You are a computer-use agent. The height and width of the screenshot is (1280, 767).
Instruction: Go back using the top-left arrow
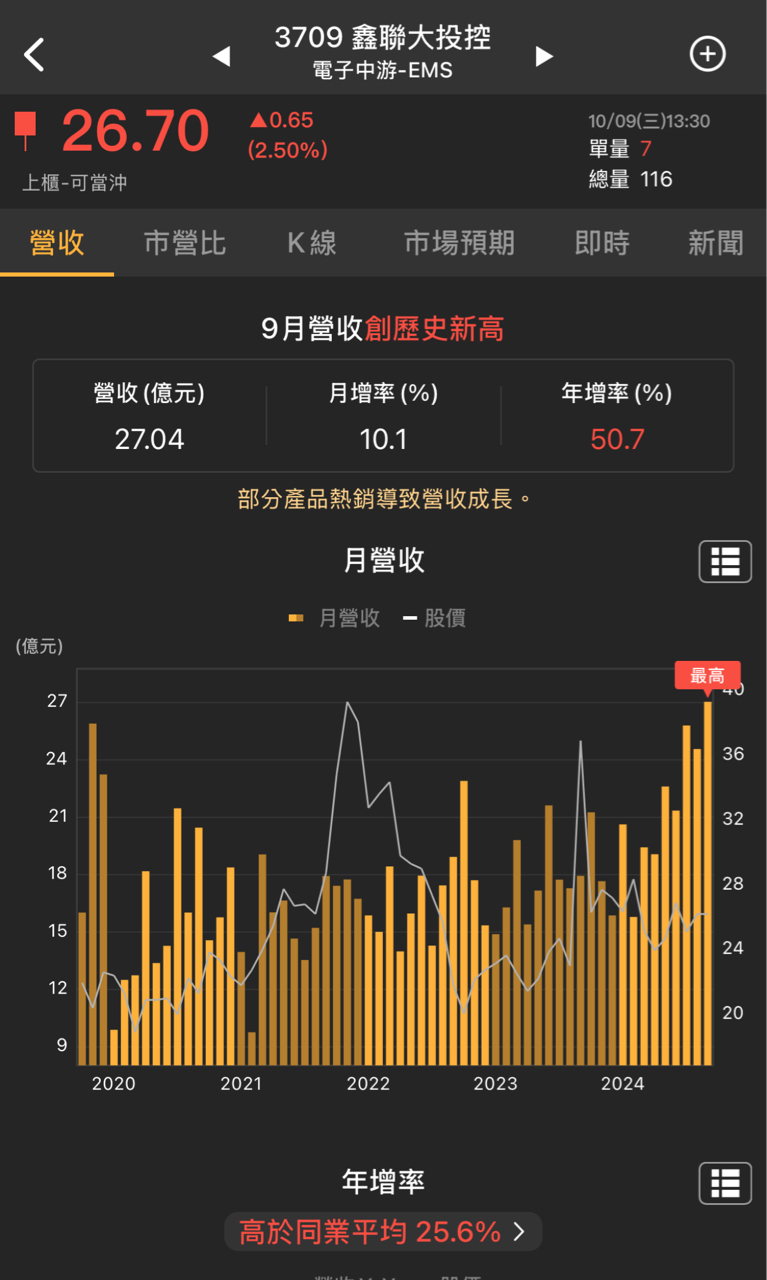point(35,54)
